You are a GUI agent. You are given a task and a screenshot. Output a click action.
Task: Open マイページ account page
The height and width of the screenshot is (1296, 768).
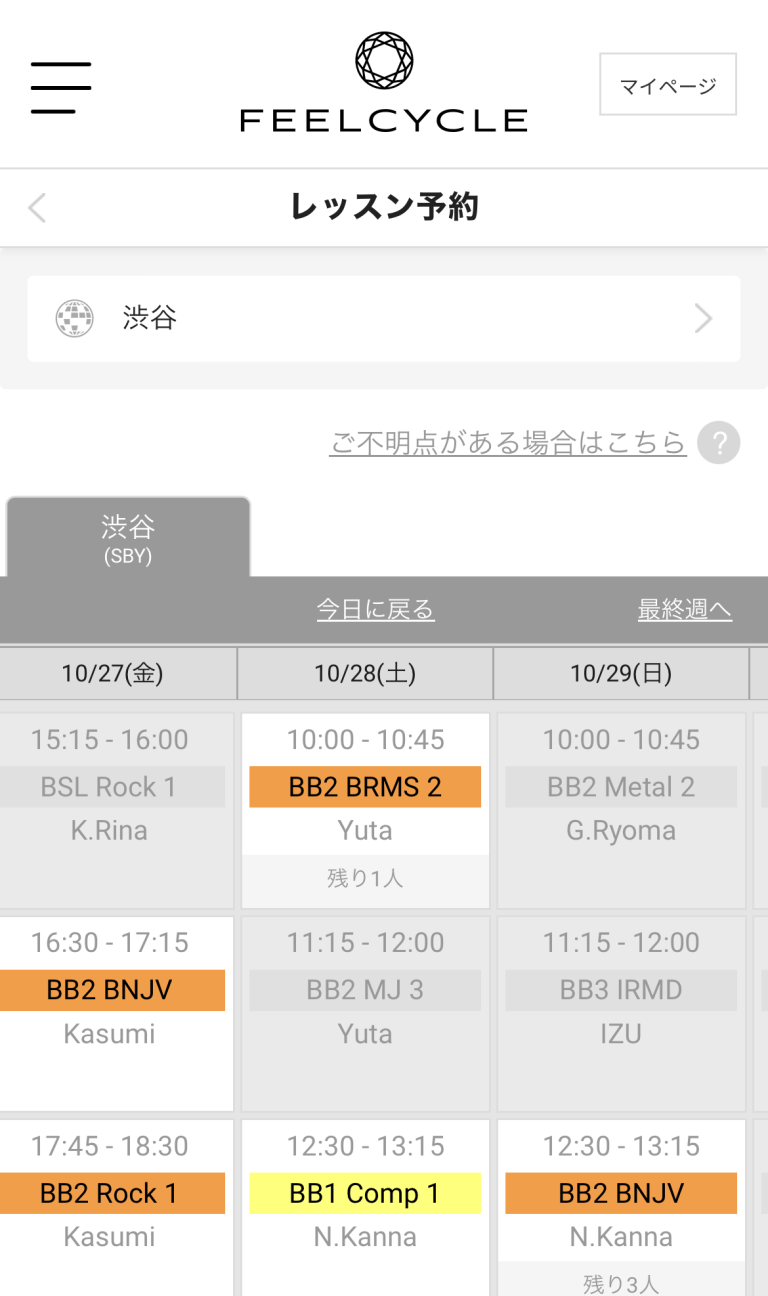(x=667, y=84)
